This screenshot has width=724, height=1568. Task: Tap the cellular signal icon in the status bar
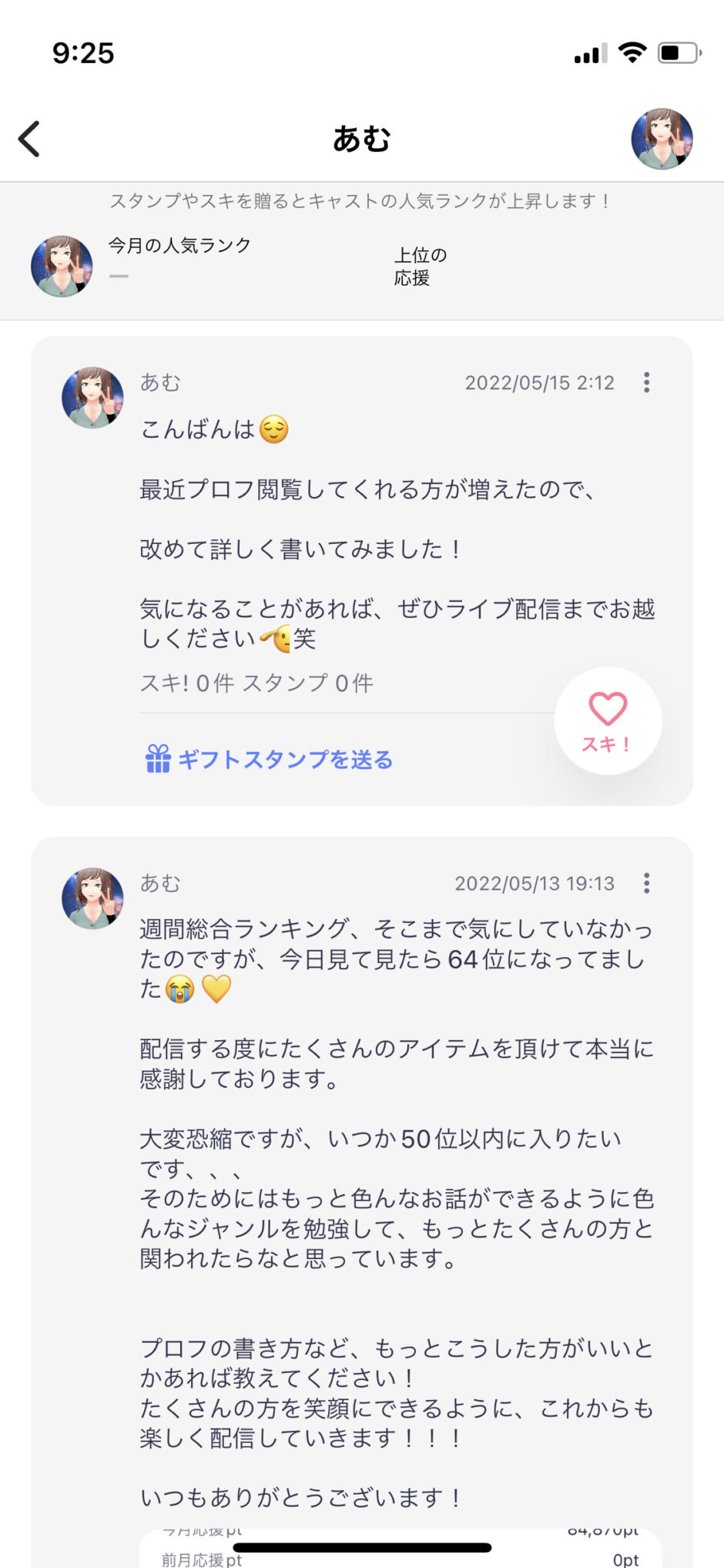589,53
